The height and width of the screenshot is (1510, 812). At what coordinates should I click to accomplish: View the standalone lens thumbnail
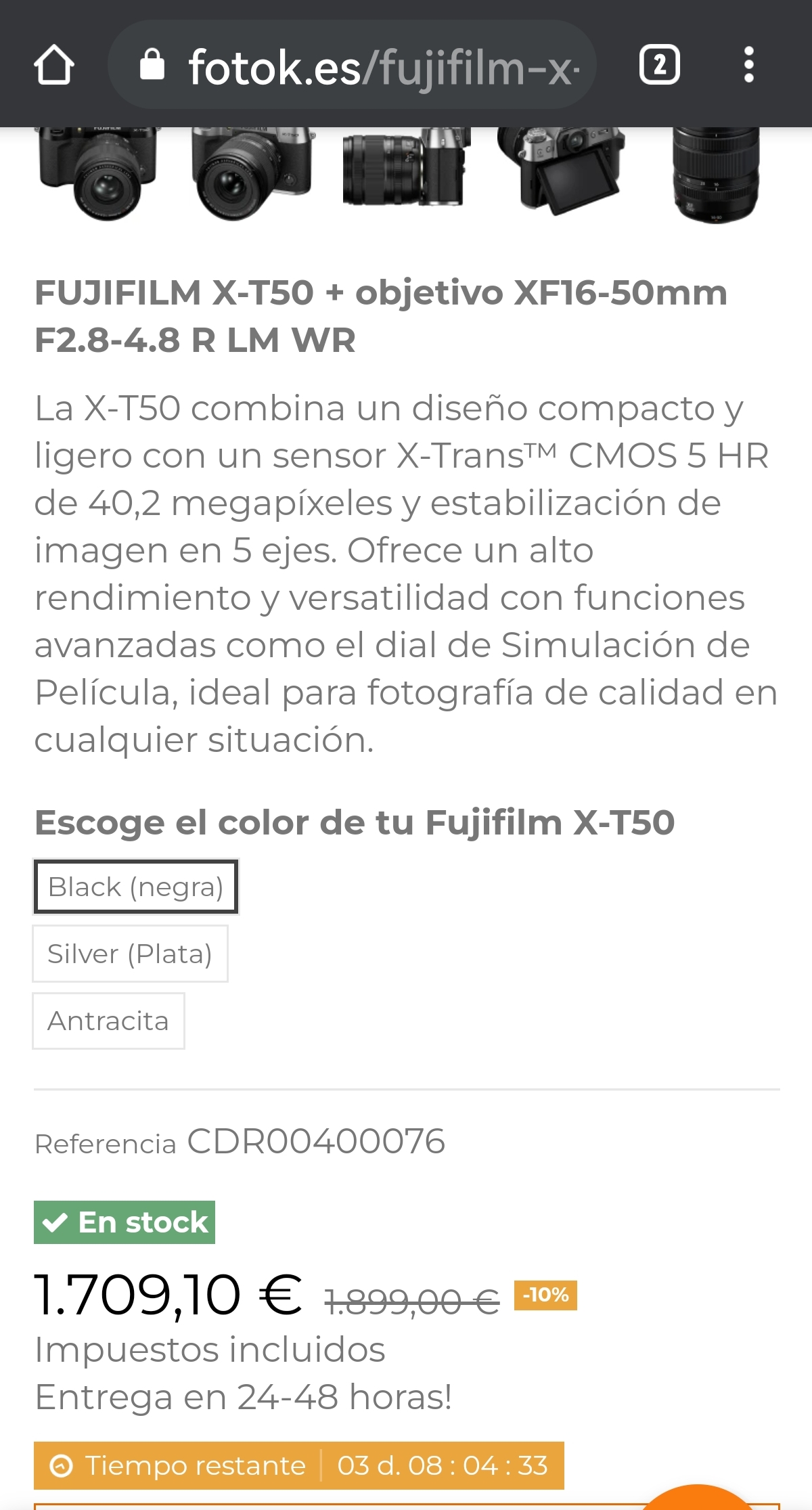click(x=715, y=175)
